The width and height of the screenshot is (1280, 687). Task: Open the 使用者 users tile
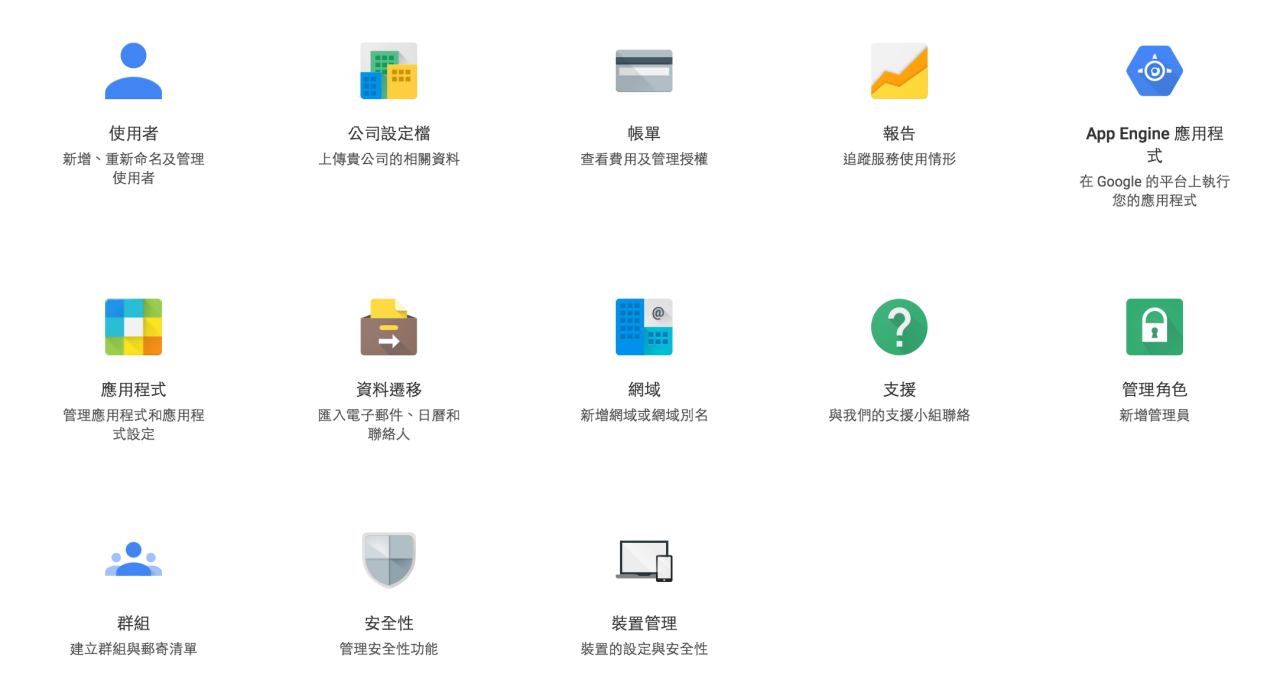[133, 72]
